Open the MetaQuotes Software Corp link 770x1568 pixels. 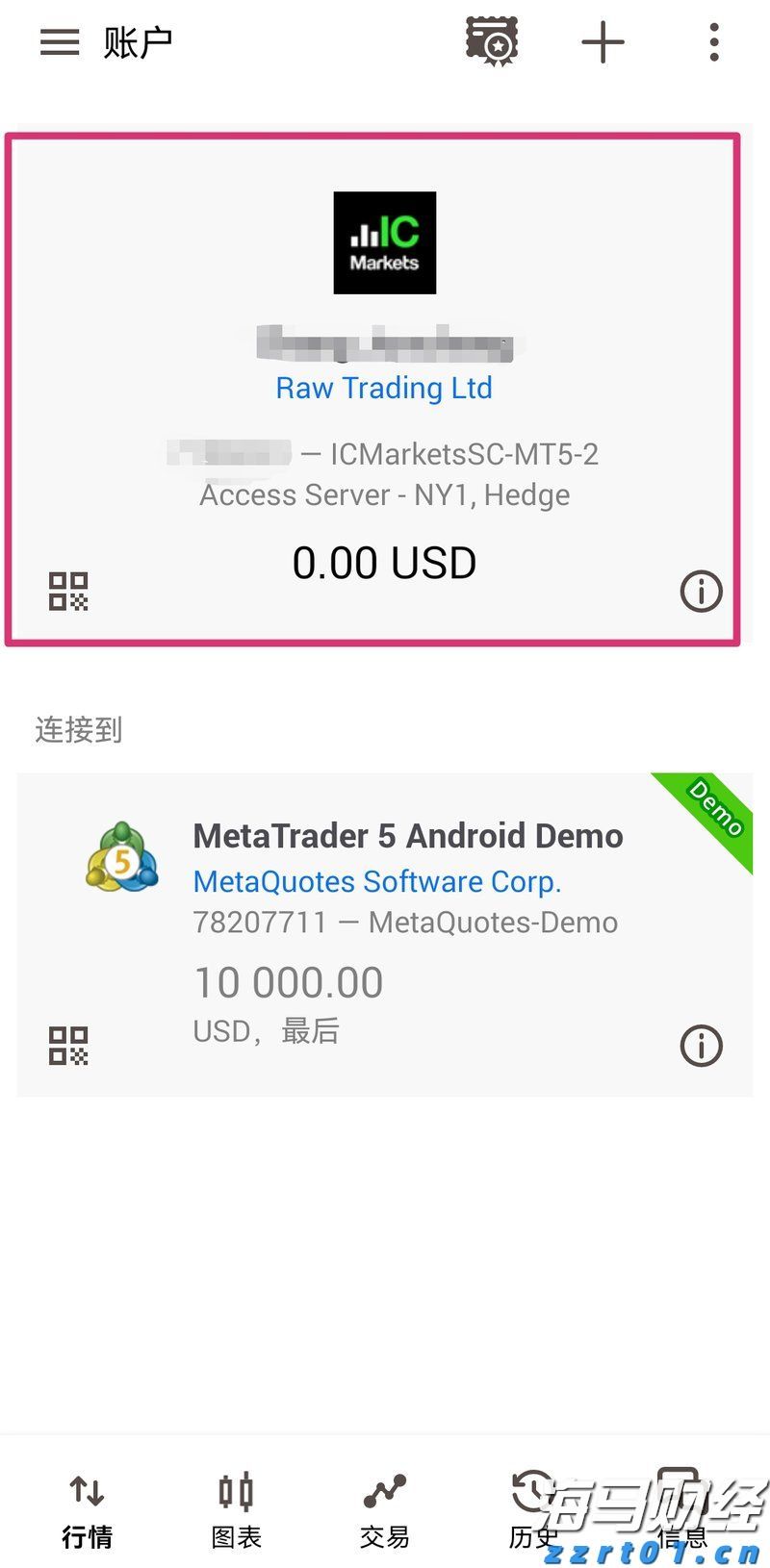click(375, 881)
